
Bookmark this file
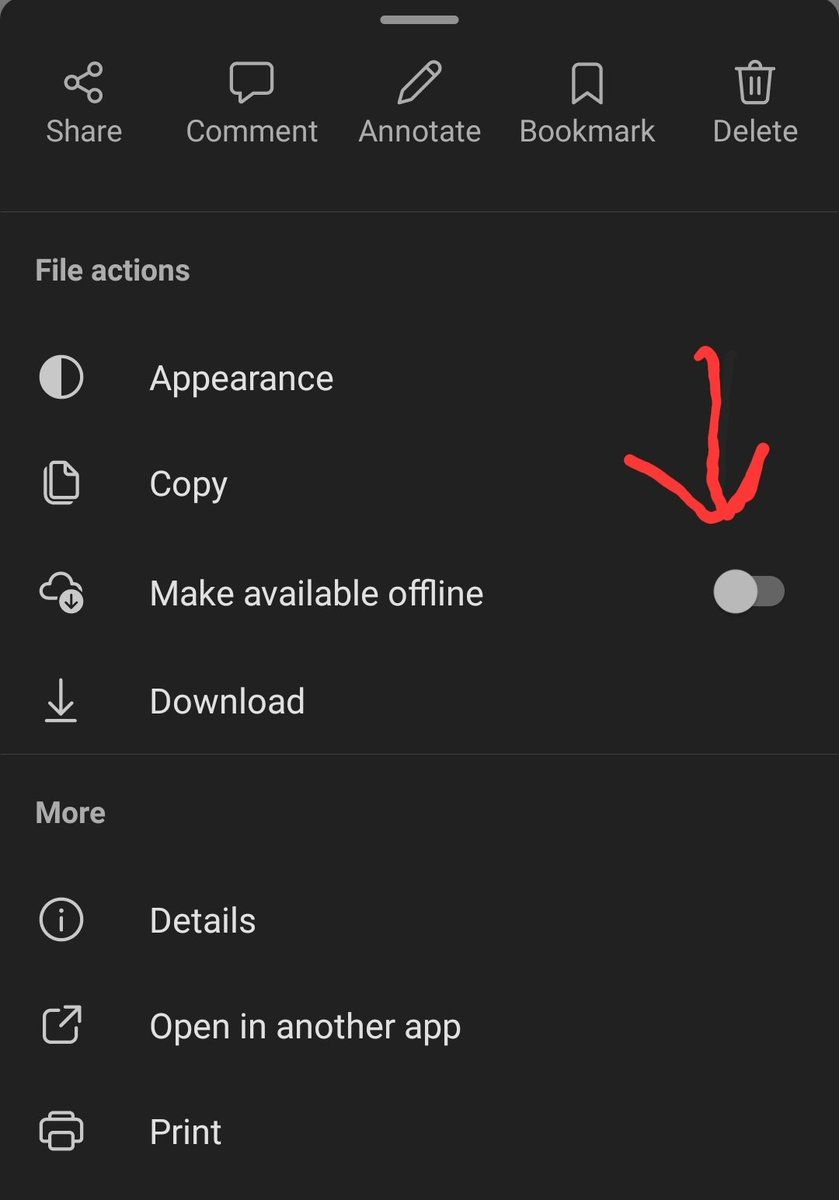[587, 104]
